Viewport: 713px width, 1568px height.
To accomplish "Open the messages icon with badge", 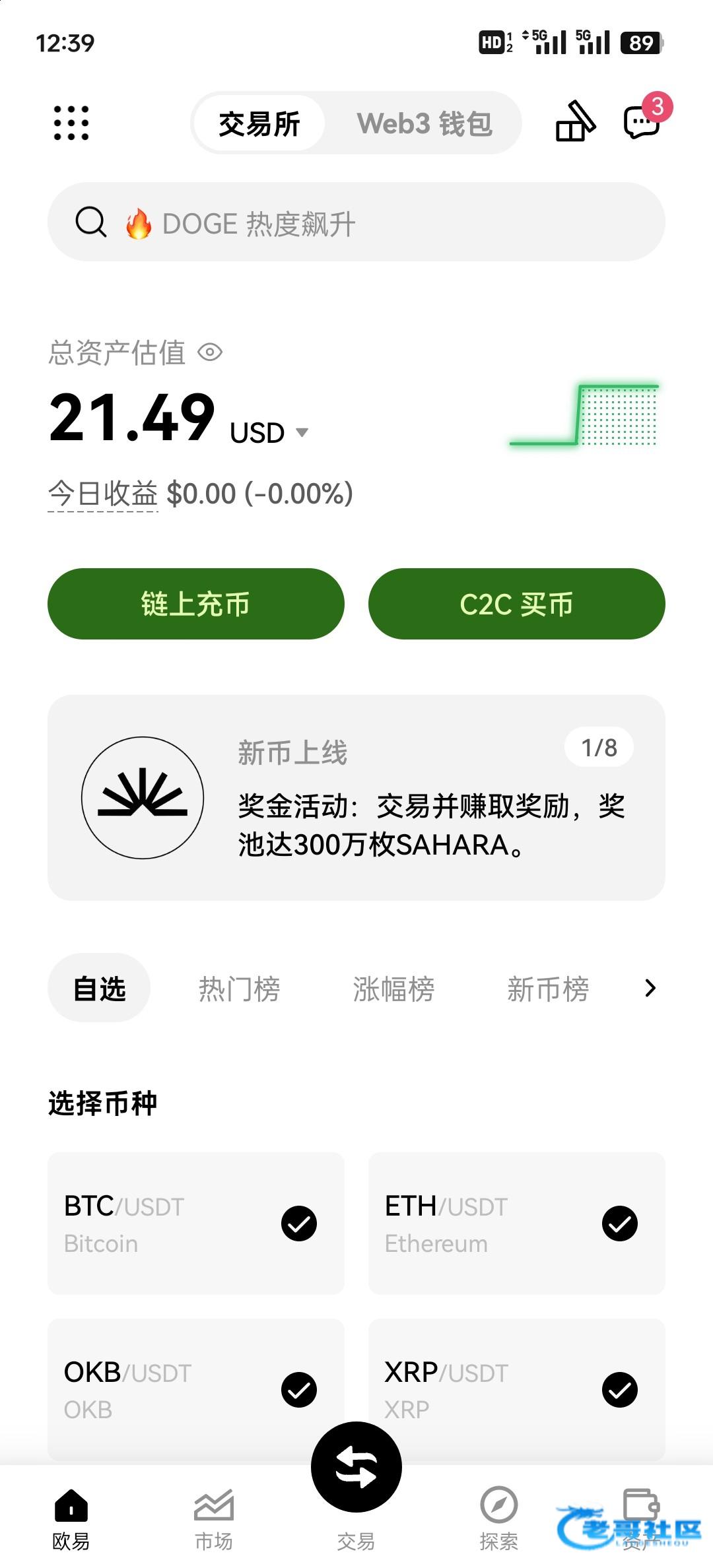I will [x=642, y=121].
